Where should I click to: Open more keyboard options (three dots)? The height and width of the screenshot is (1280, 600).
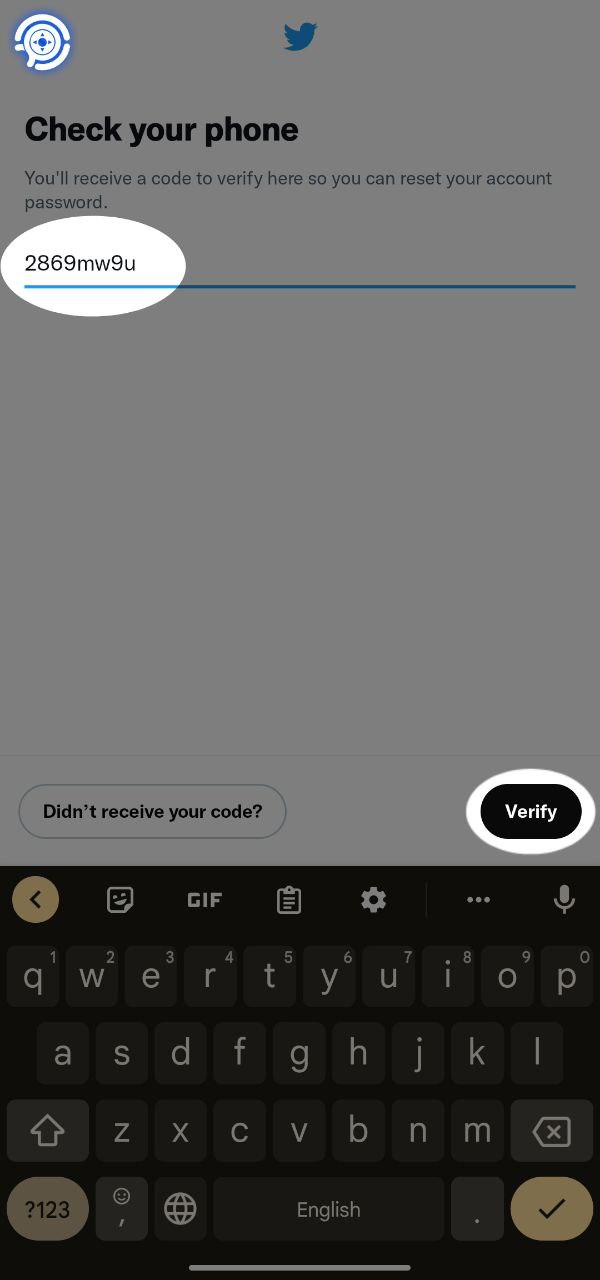[479, 900]
